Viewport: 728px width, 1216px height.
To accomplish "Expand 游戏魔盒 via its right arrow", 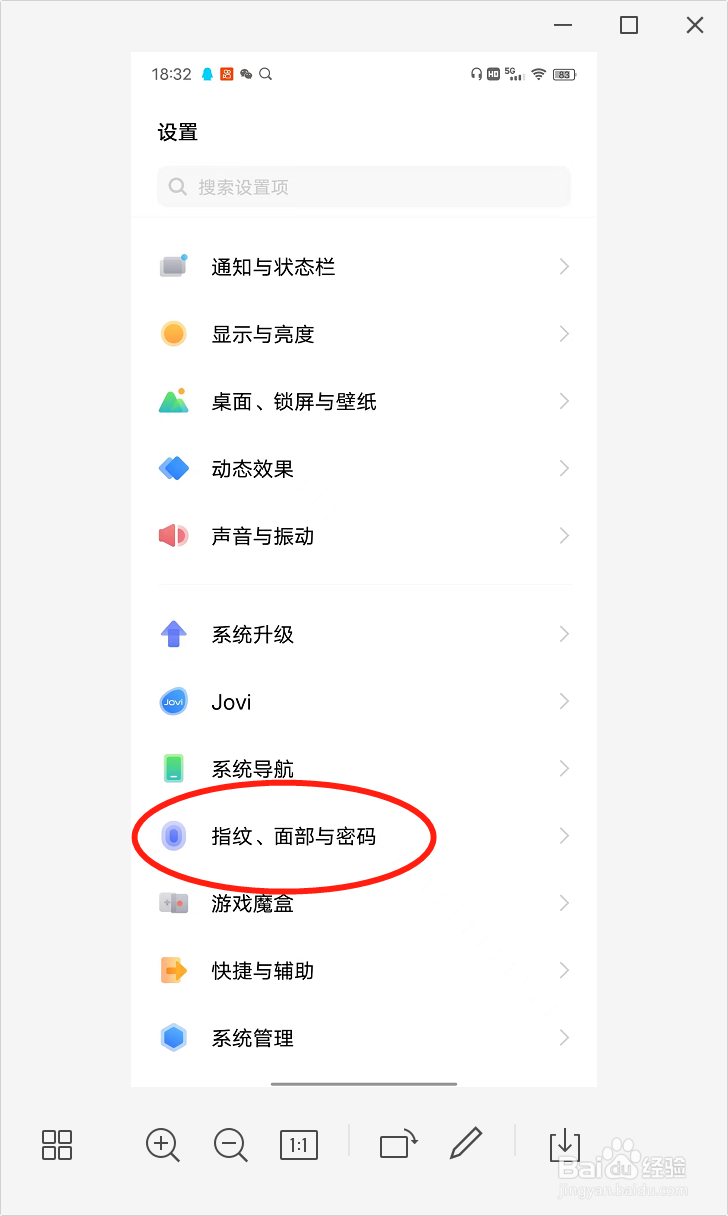I will tap(564, 903).
